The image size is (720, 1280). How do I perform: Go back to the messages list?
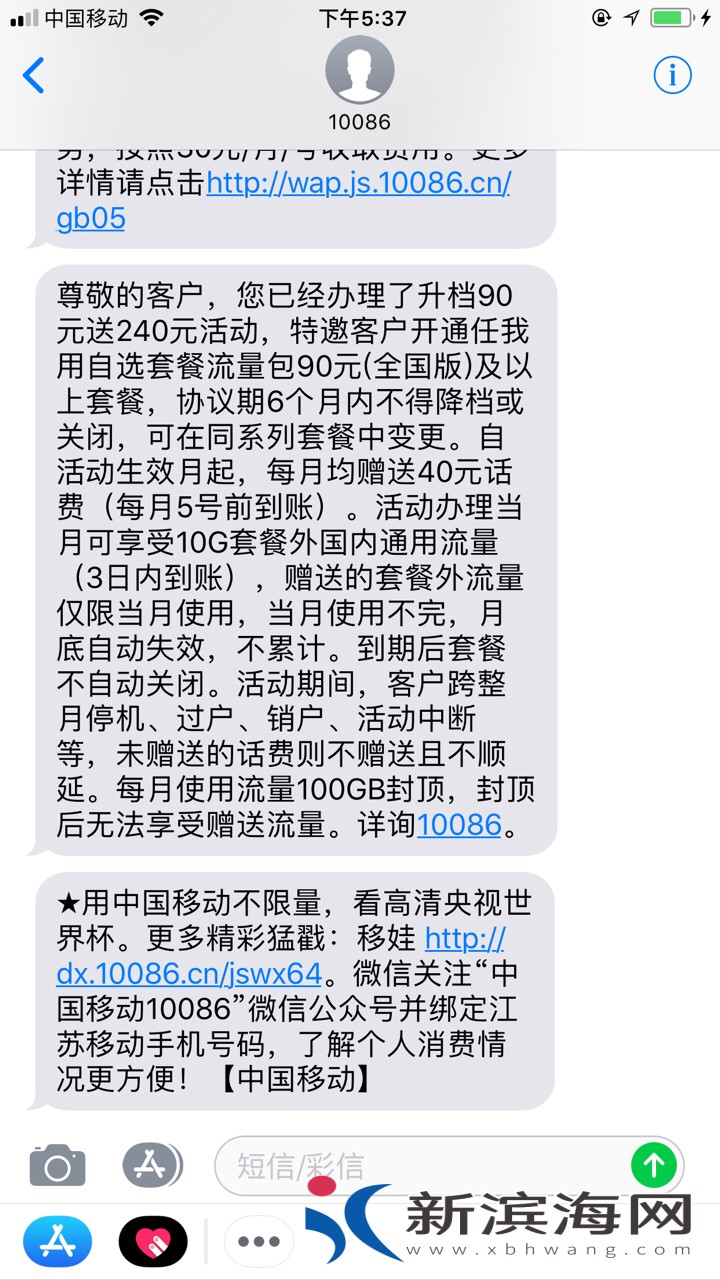tap(34, 76)
